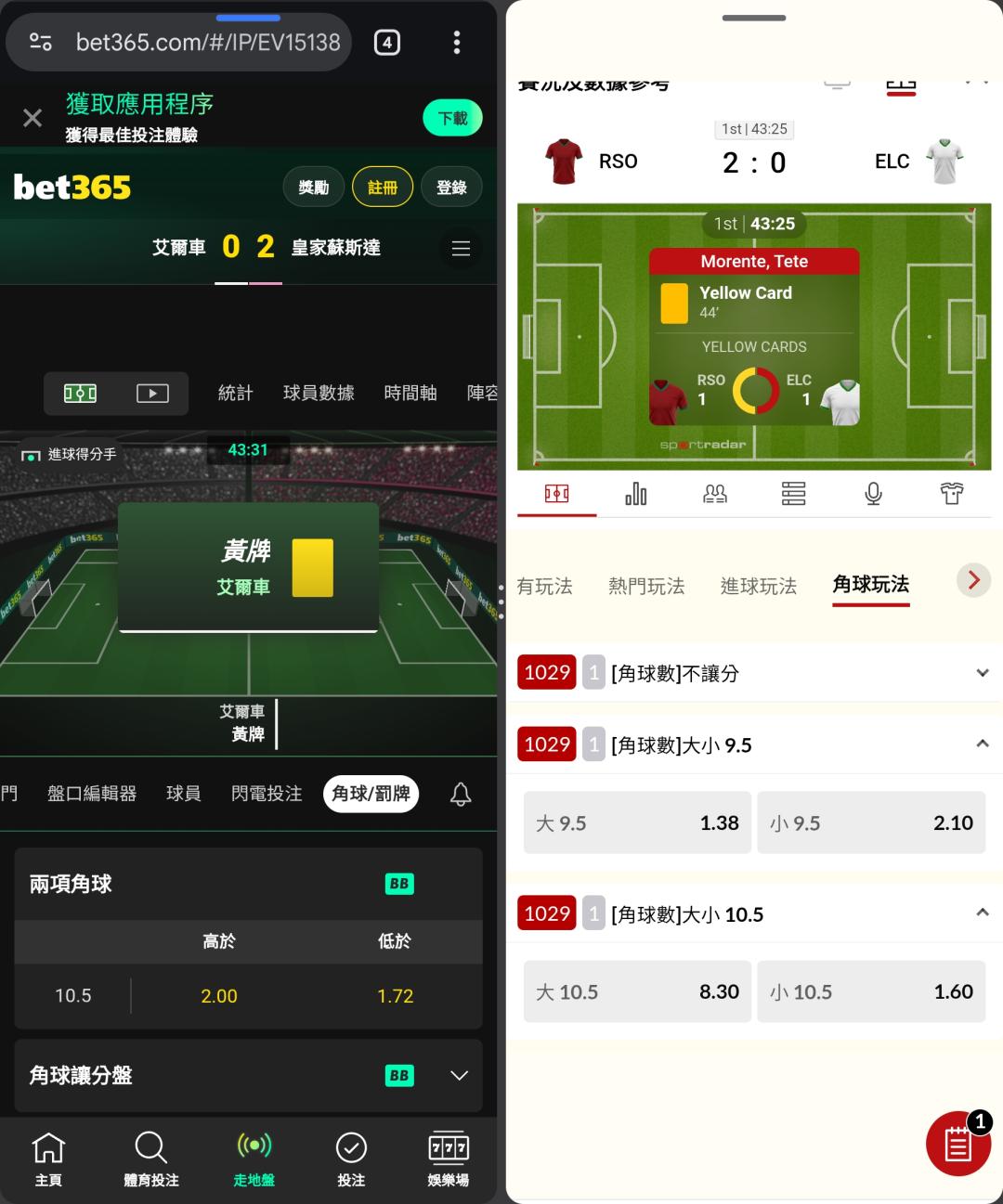
Task: Bet on 大 9.5 at 1.38
Action: click(x=637, y=822)
